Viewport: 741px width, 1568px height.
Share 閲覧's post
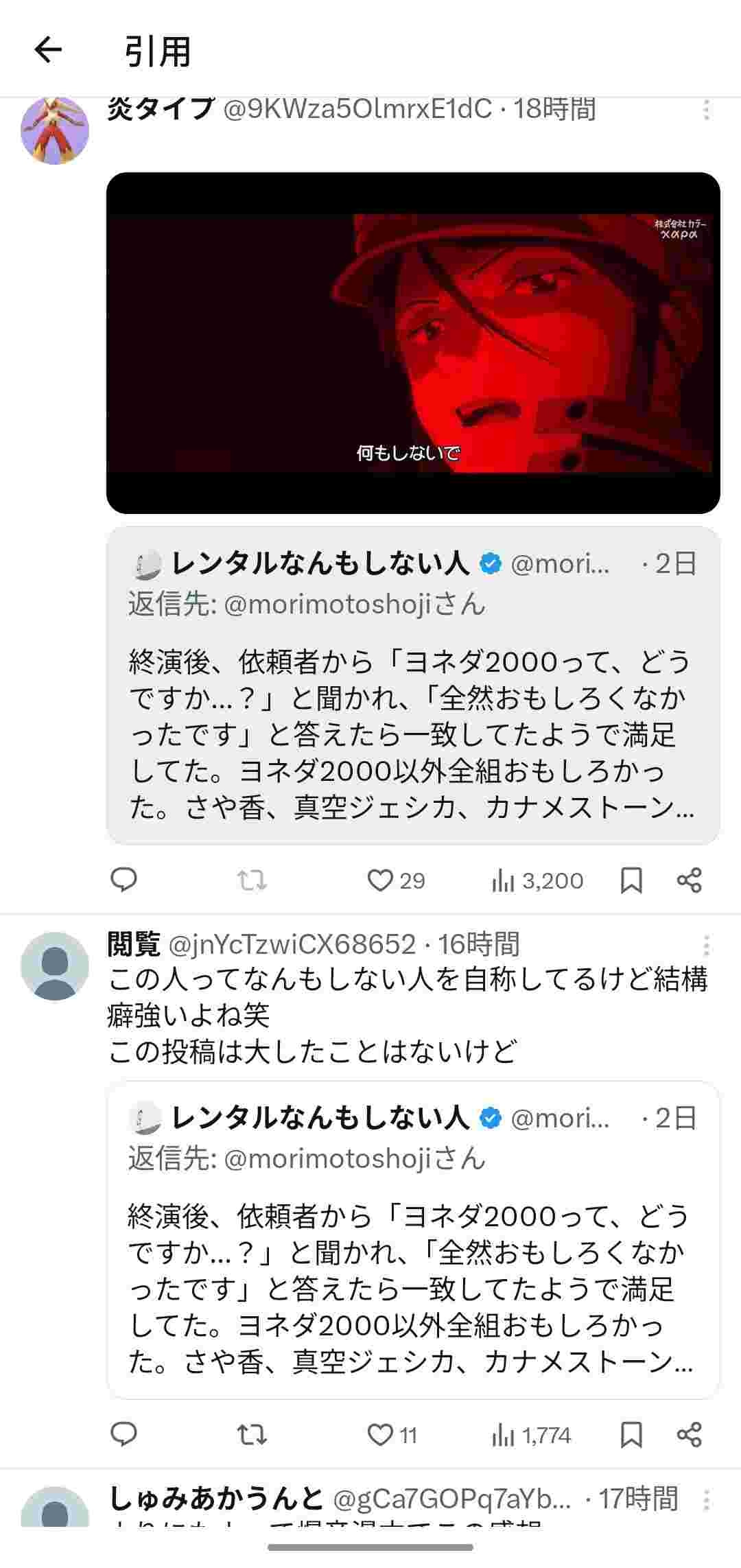689,1434
